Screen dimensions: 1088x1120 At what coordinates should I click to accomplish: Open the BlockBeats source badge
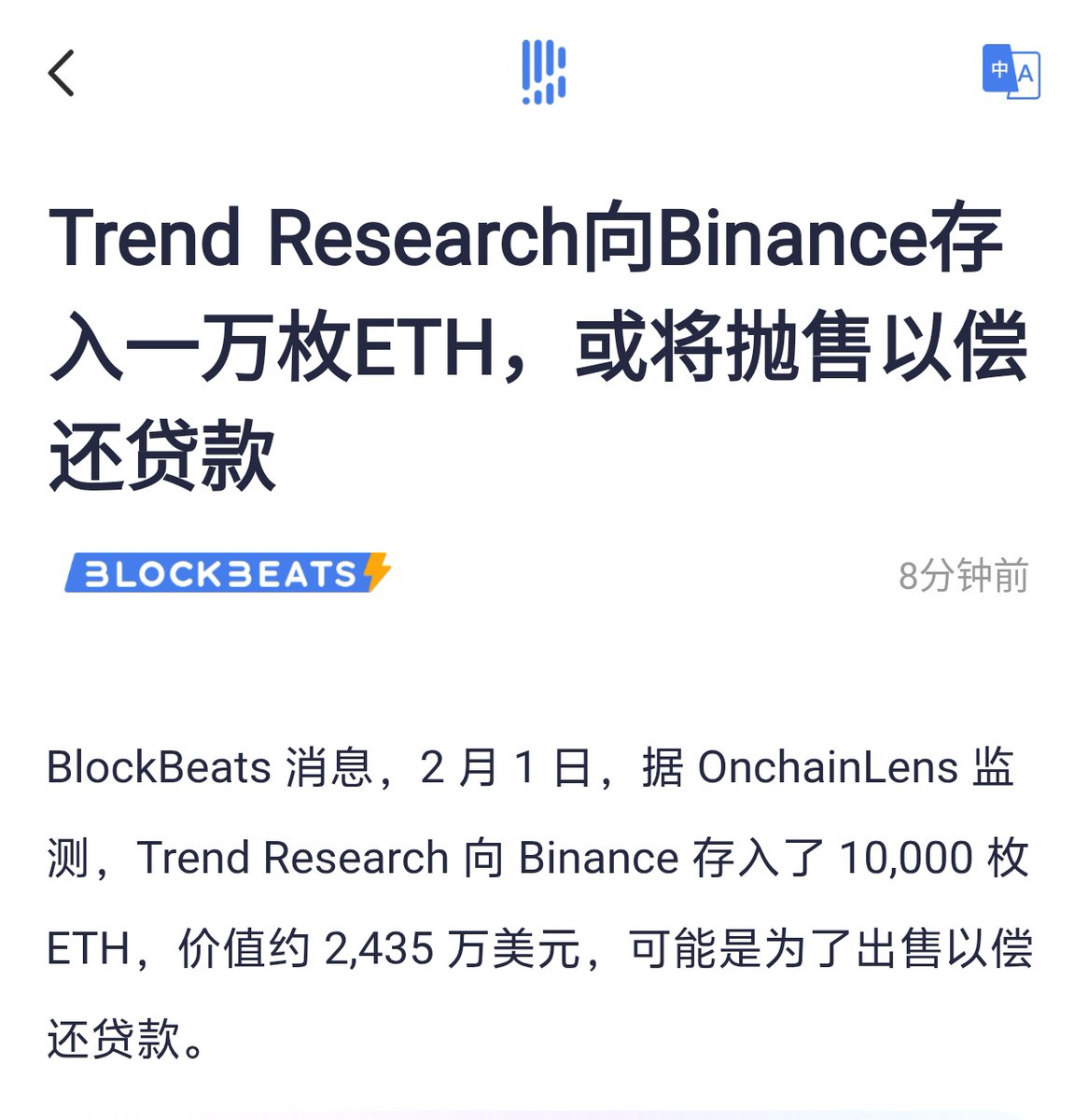pyautogui.click(x=227, y=573)
